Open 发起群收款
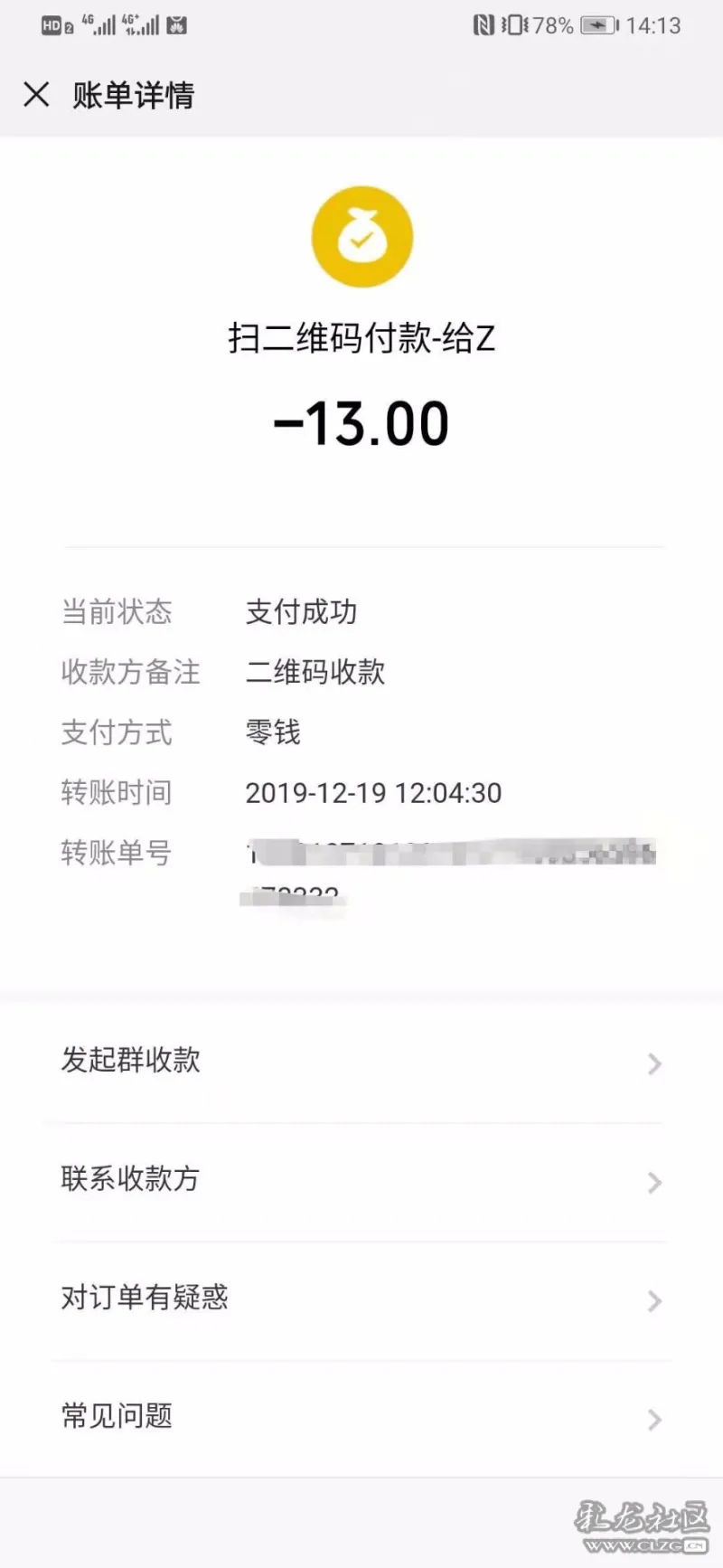The height and width of the screenshot is (1568, 723). point(361,1062)
